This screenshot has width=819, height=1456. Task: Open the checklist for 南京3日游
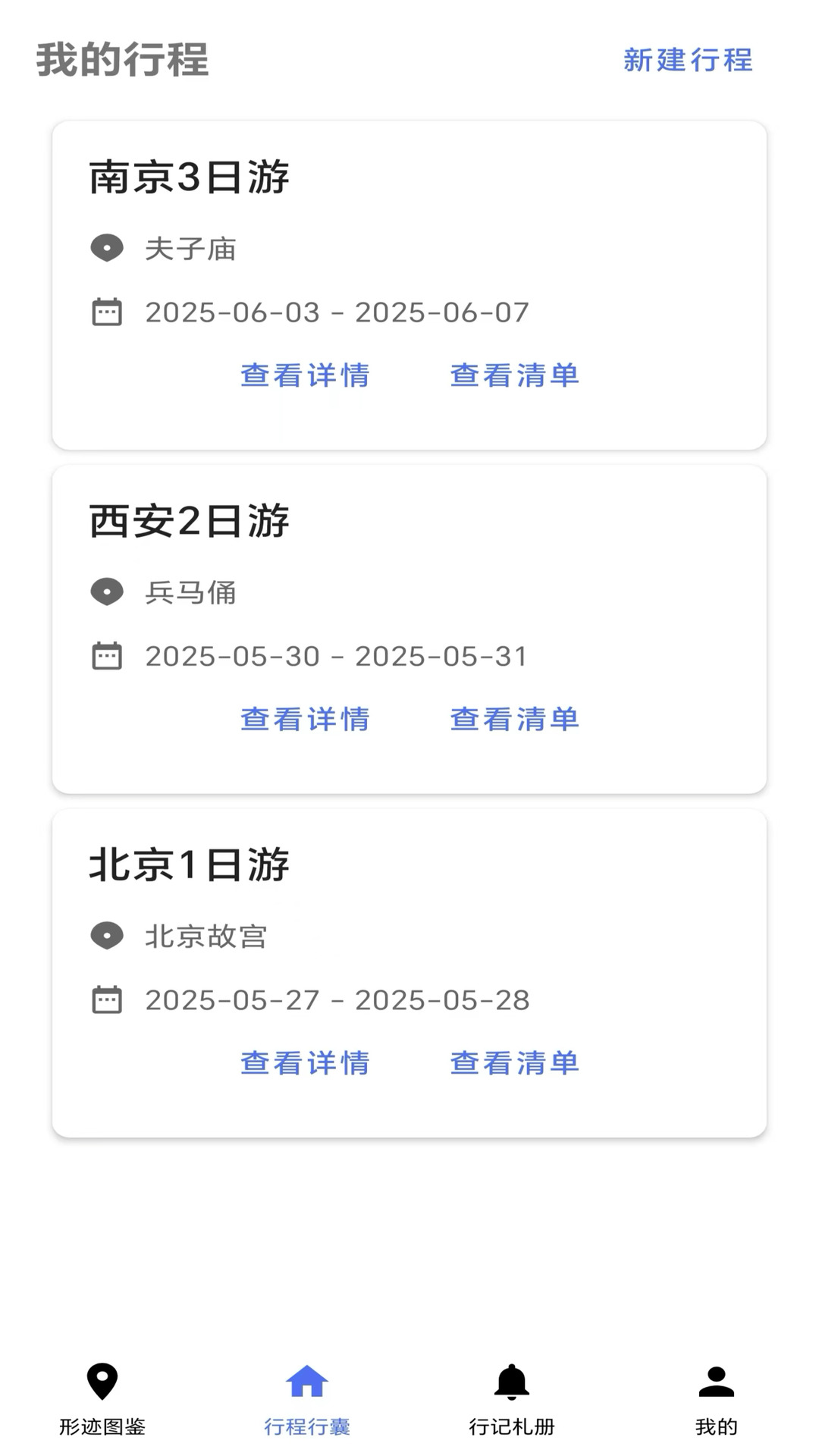pos(514,375)
